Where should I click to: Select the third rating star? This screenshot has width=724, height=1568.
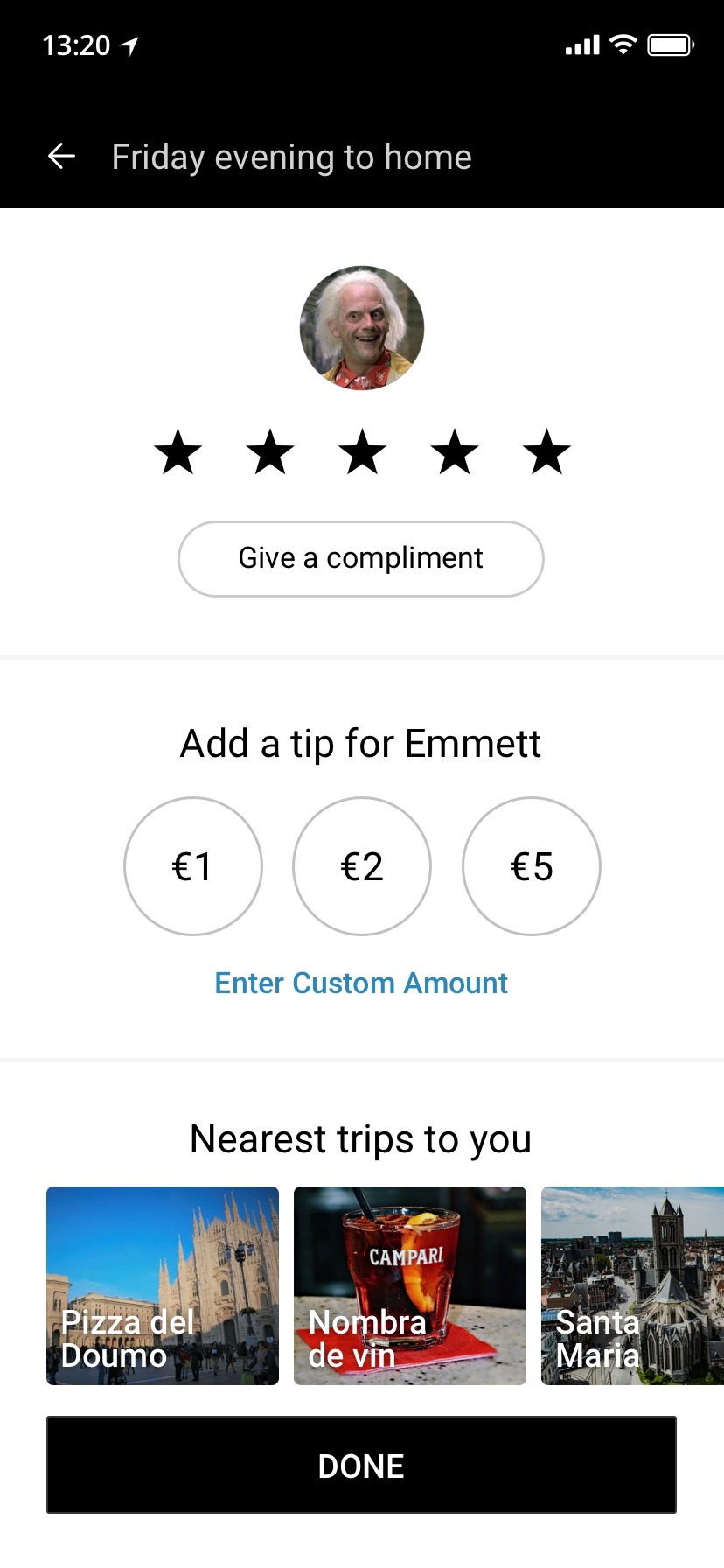pos(363,452)
